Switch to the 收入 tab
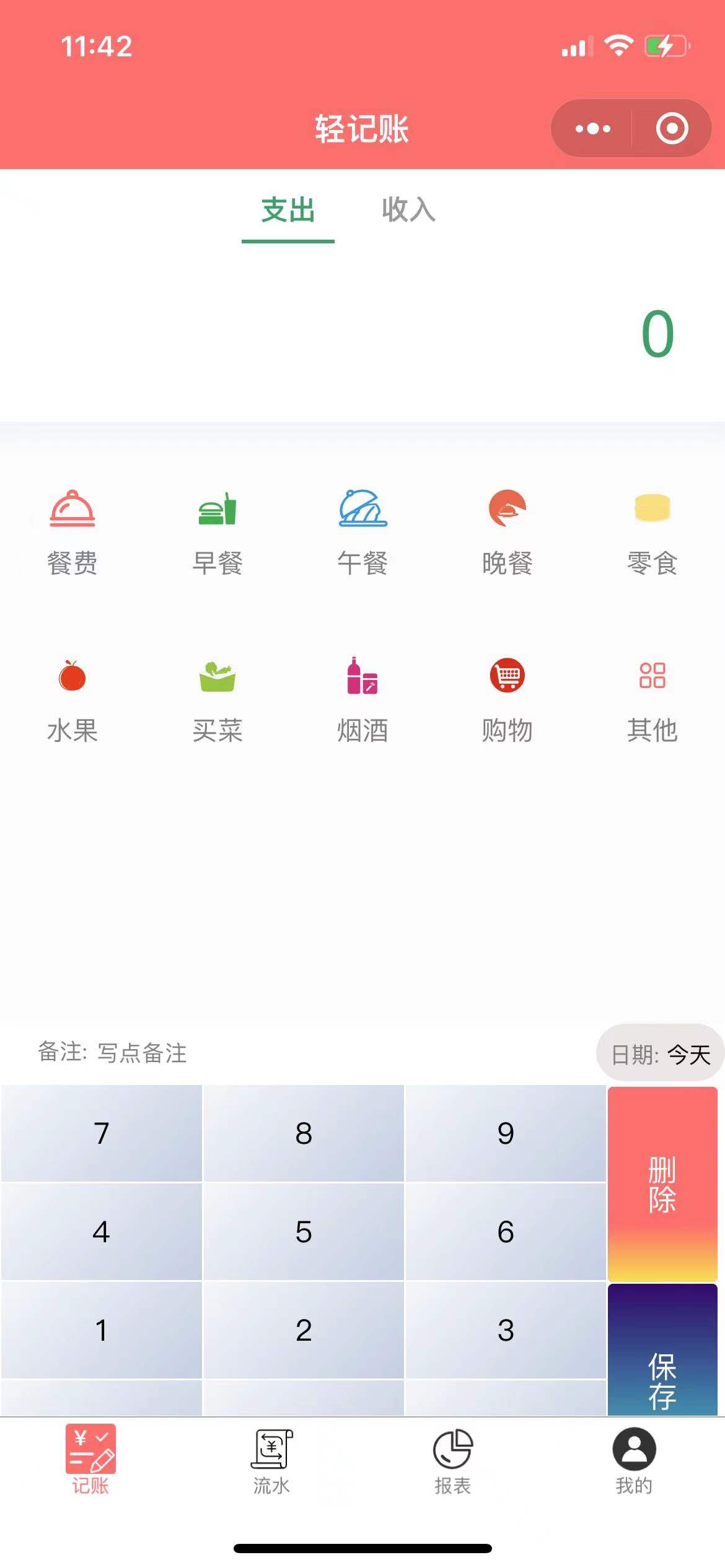This screenshot has width=725, height=1568. pos(408,210)
